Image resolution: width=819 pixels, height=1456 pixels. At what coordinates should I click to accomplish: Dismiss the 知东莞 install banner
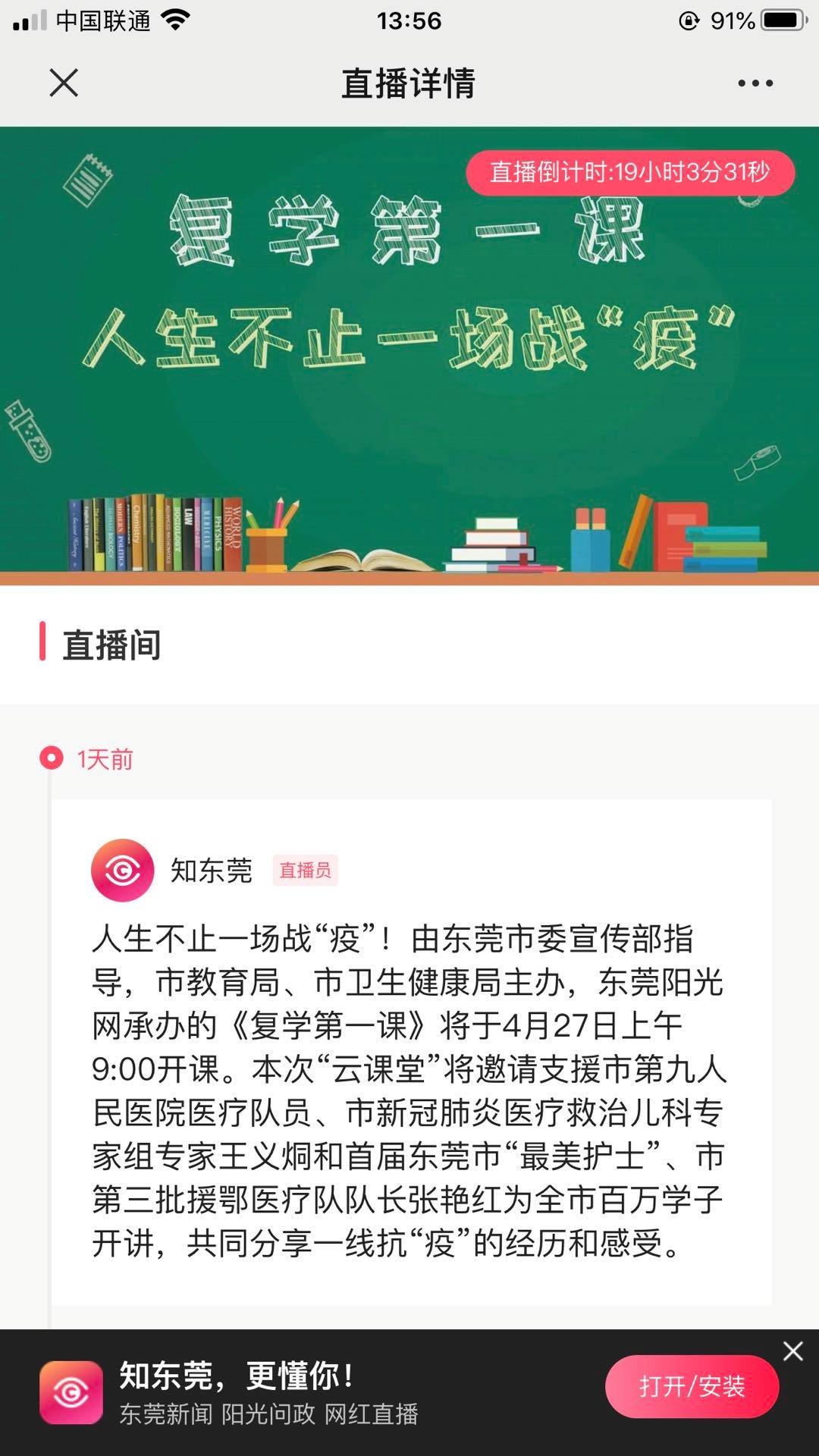[792, 1351]
